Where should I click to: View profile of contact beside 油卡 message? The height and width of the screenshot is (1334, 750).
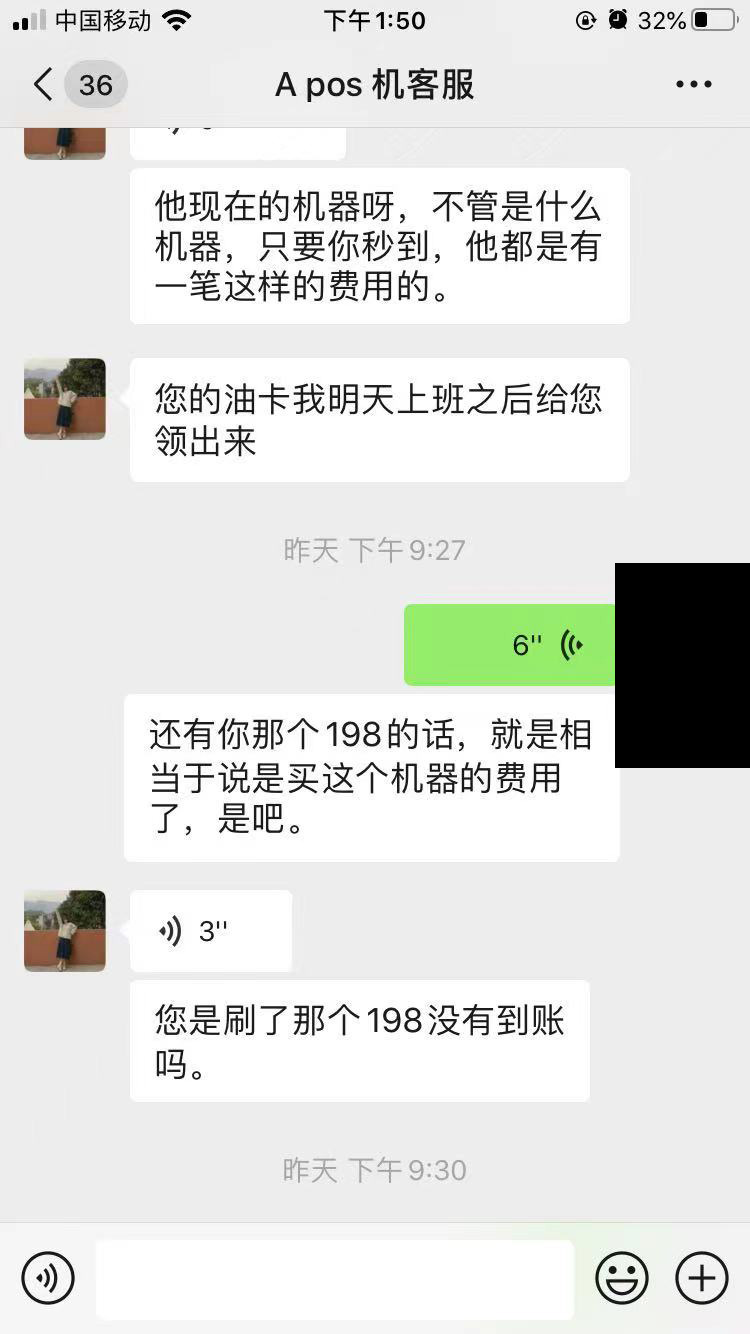coord(65,399)
